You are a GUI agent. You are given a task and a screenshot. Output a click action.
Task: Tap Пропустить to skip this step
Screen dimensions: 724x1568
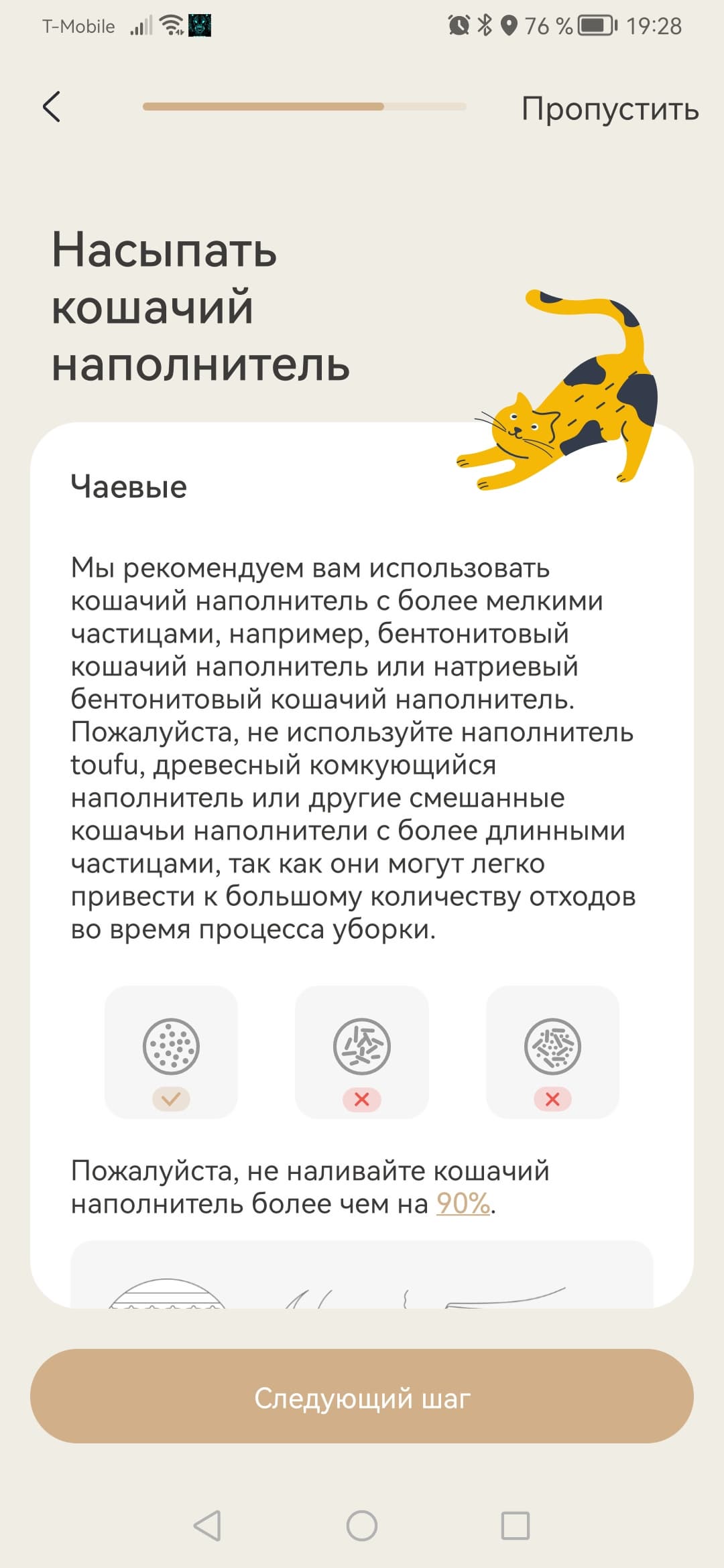click(609, 109)
